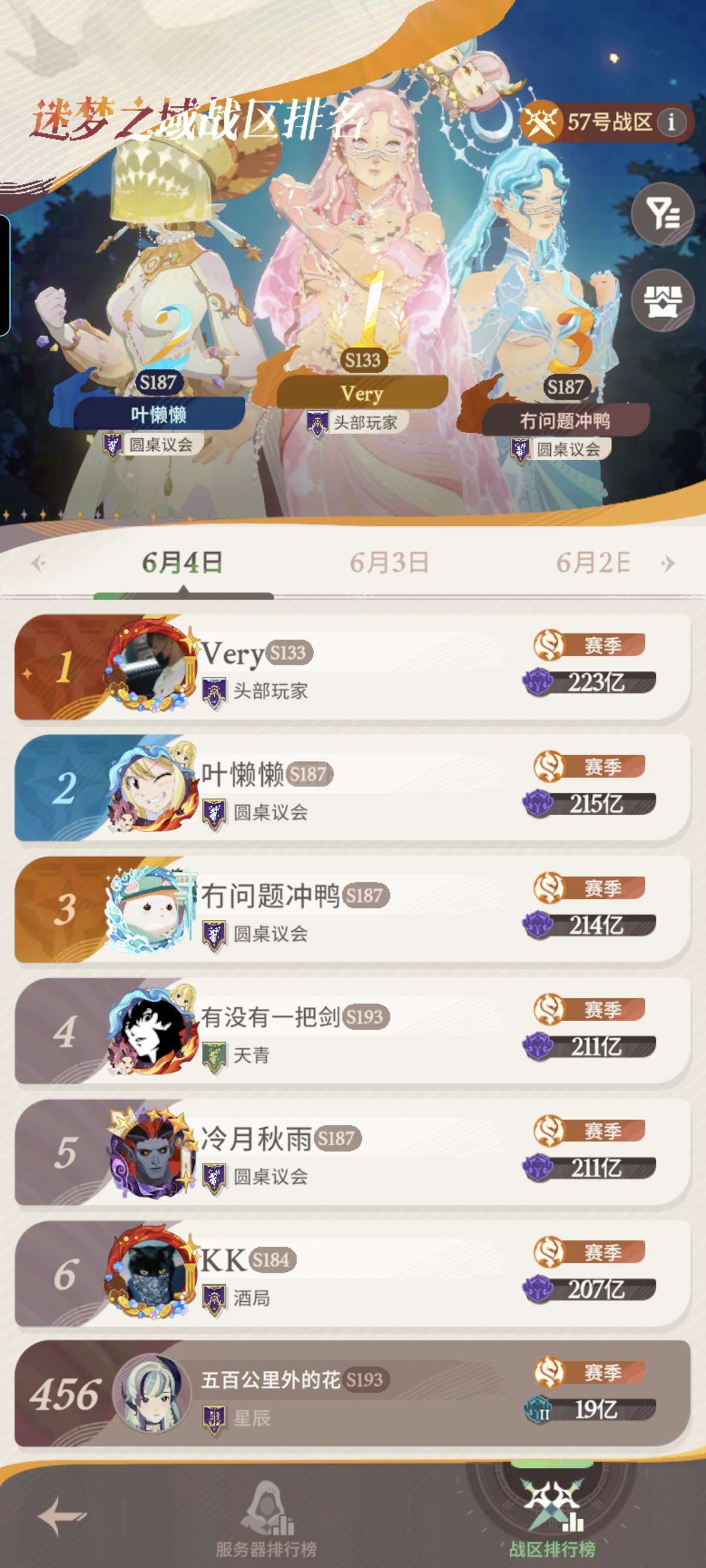Screen dimensions: 706x1568
Task: View 冇问题冲鸭's ranking entry
Action: click(352, 909)
